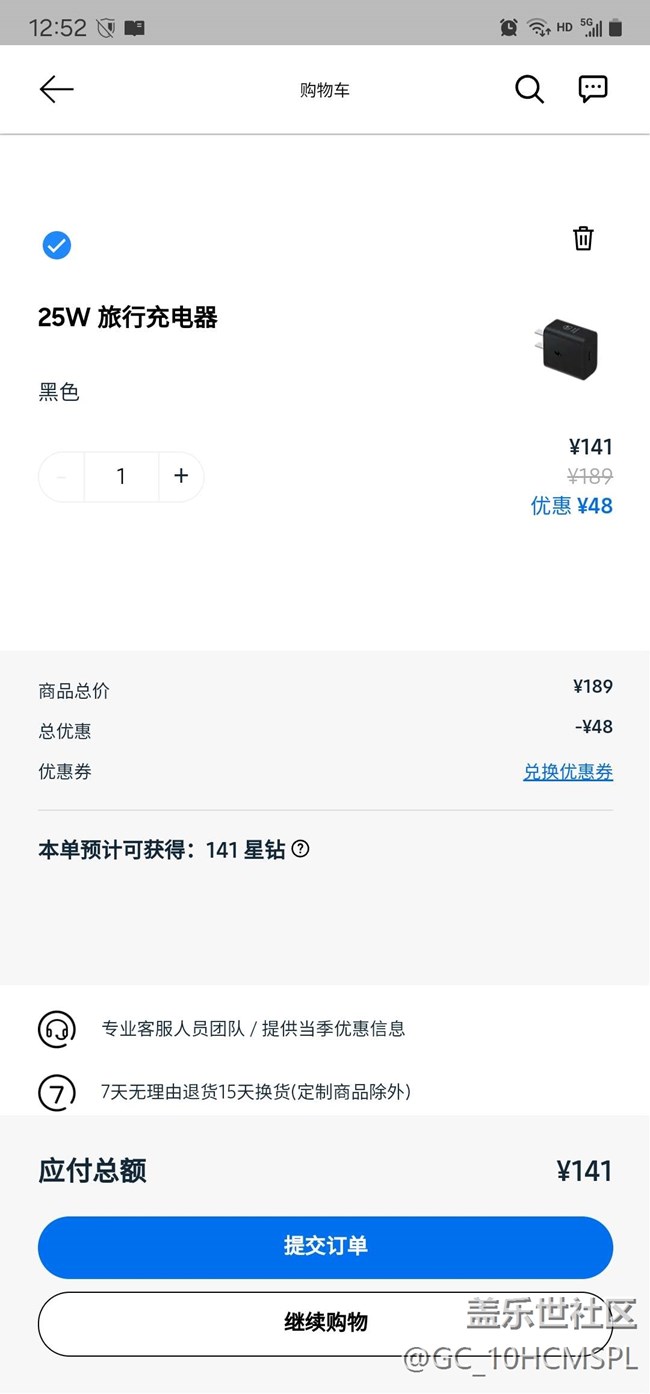The width and height of the screenshot is (650, 1394).
Task: Decrease quantity with the minus button
Action: click(62, 476)
